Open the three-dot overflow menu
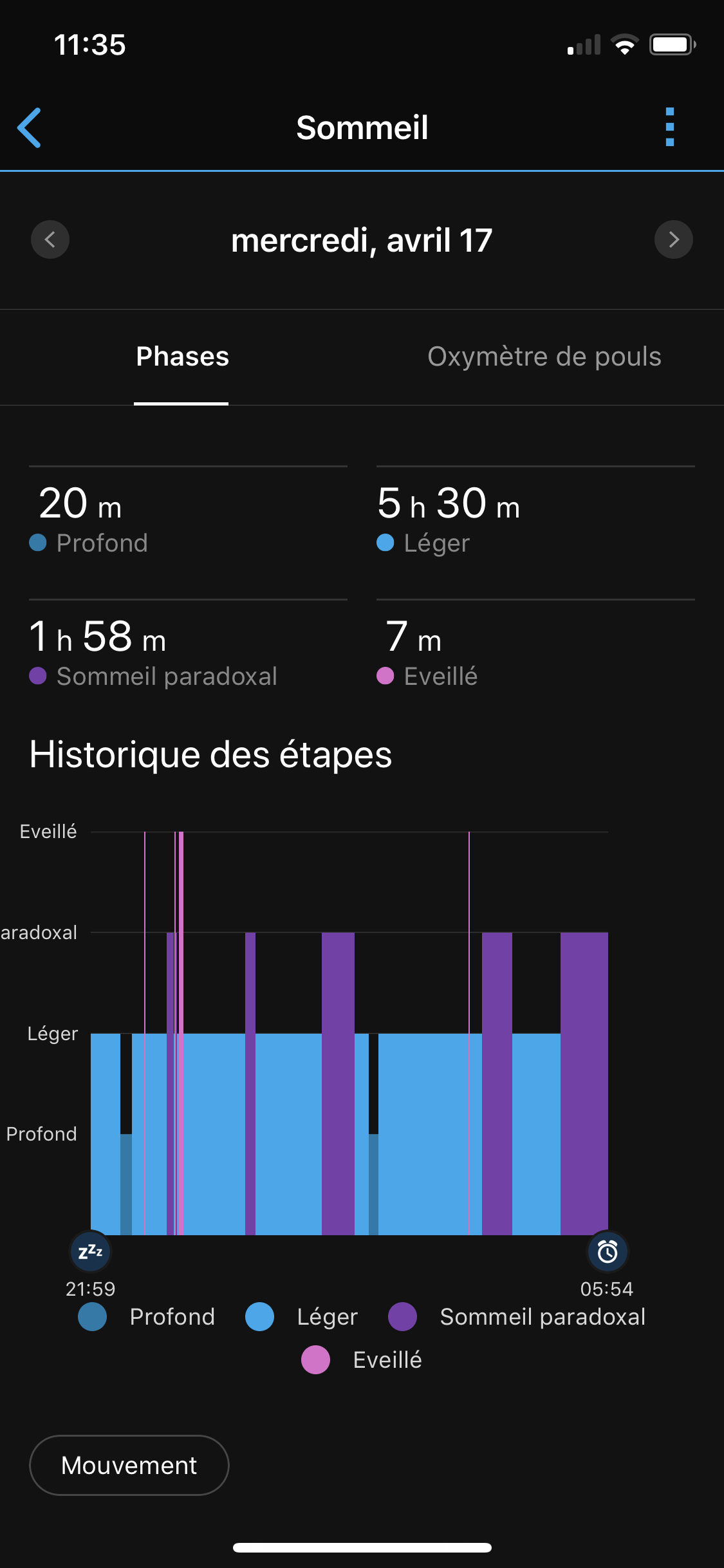This screenshot has height=1568, width=724. [669, 127]
